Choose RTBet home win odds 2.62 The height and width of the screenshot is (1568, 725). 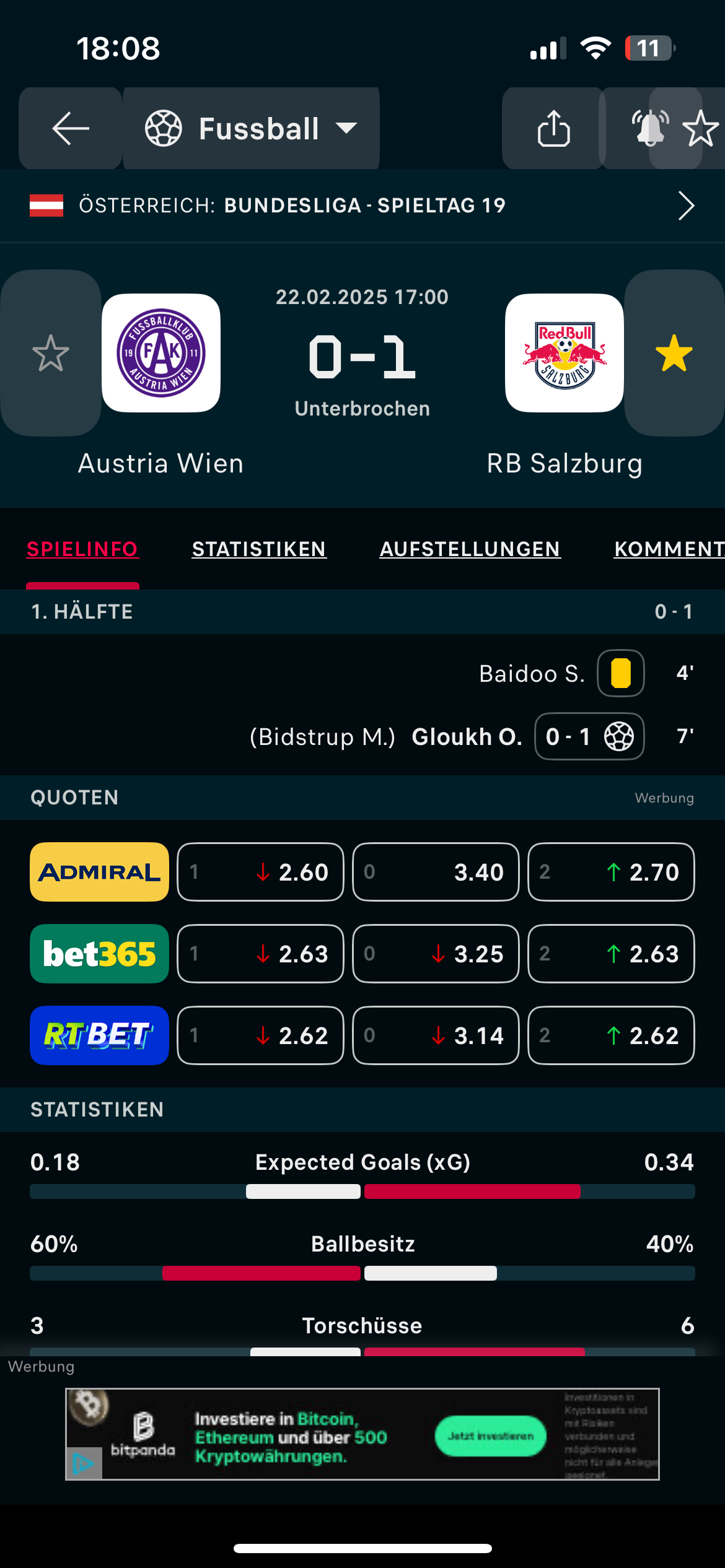point(260,1035)
